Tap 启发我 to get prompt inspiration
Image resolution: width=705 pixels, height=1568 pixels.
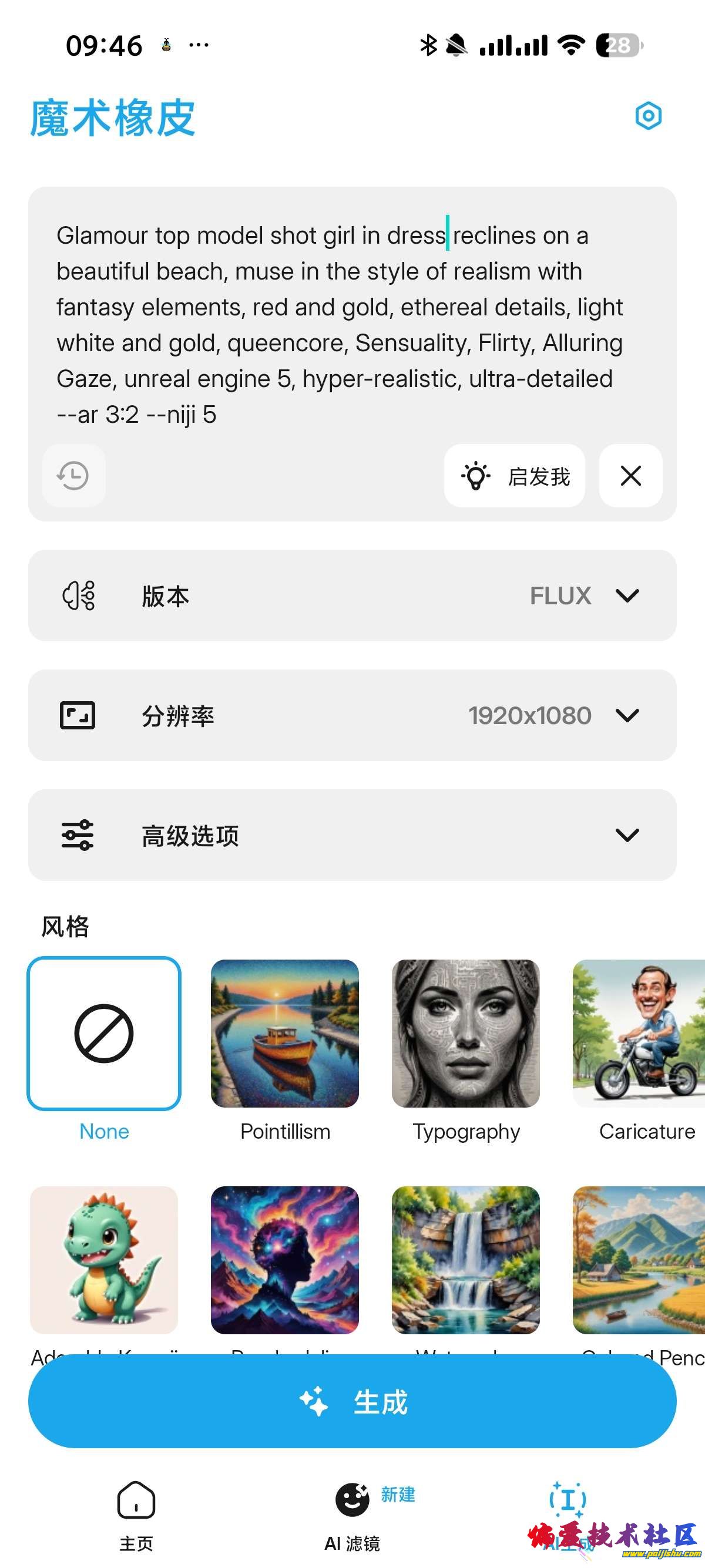pyautogui.click(x=515, y=476)
